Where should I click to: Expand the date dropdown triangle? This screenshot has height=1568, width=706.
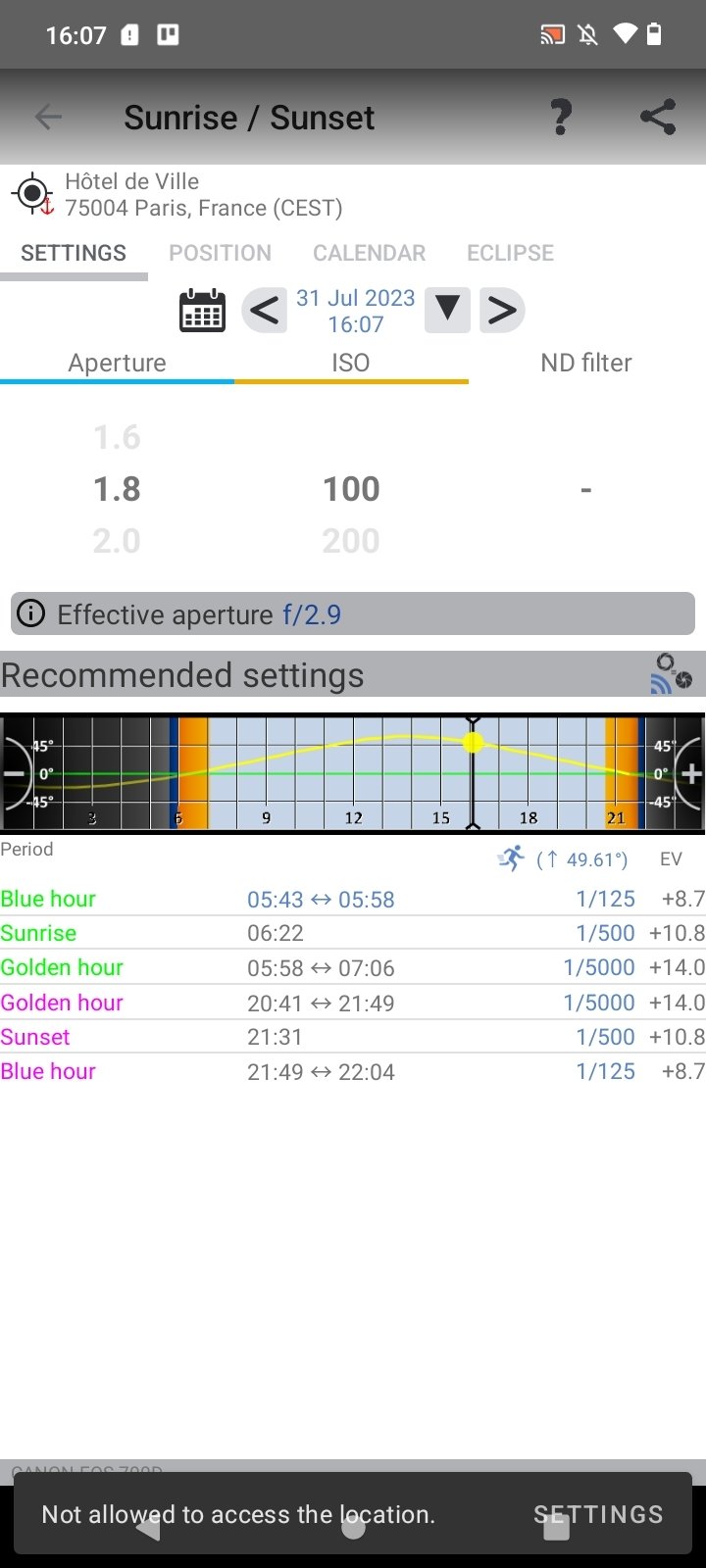pos(448,311)
